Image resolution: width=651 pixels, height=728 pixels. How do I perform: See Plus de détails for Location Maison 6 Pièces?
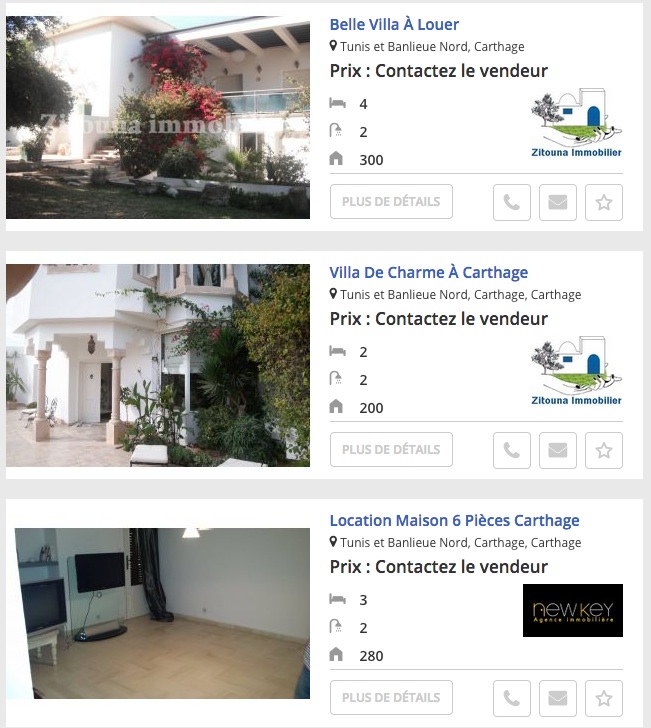391,697
